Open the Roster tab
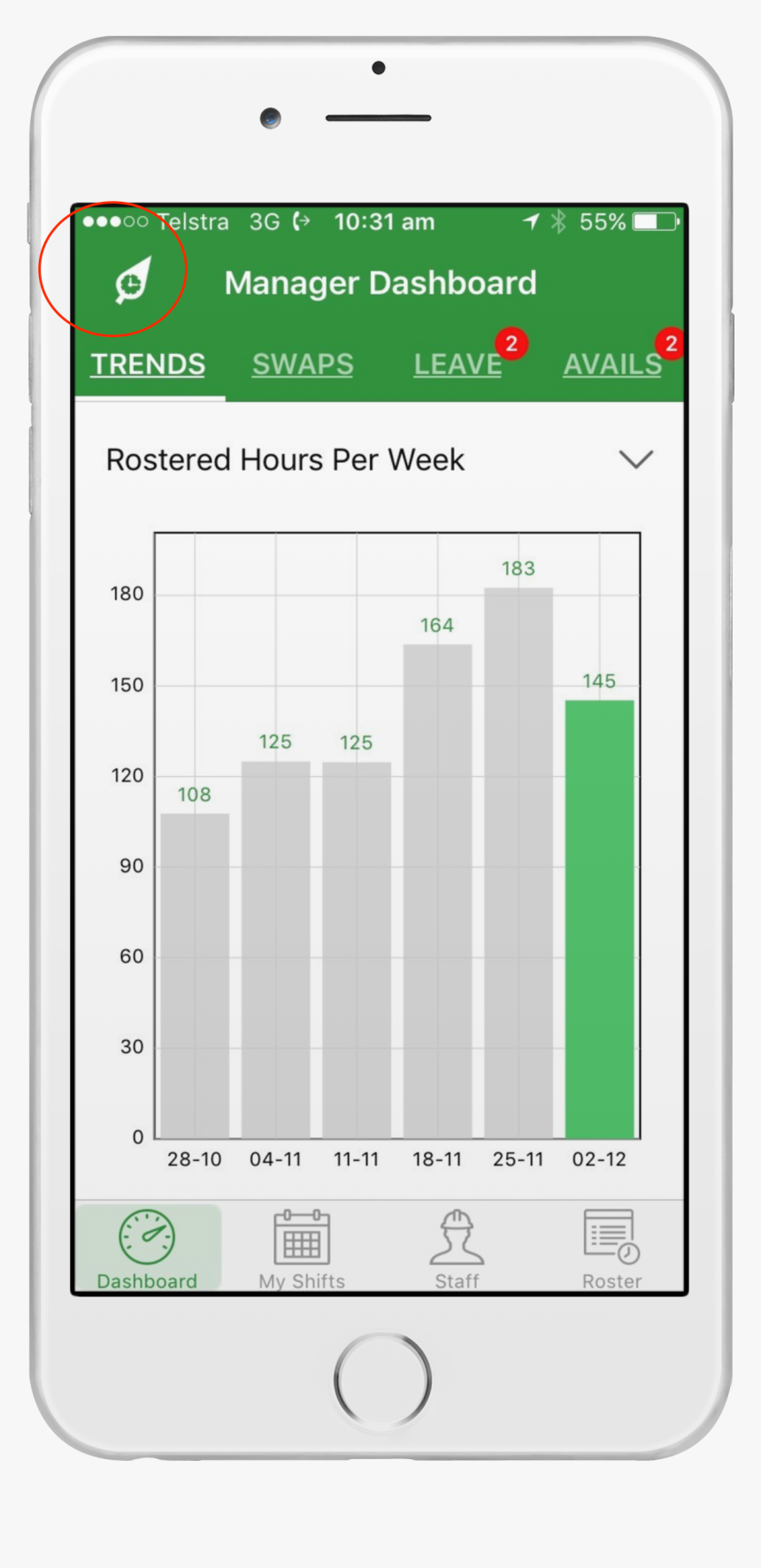Viewport: 761px width, 1568px height. [611, 1249]
